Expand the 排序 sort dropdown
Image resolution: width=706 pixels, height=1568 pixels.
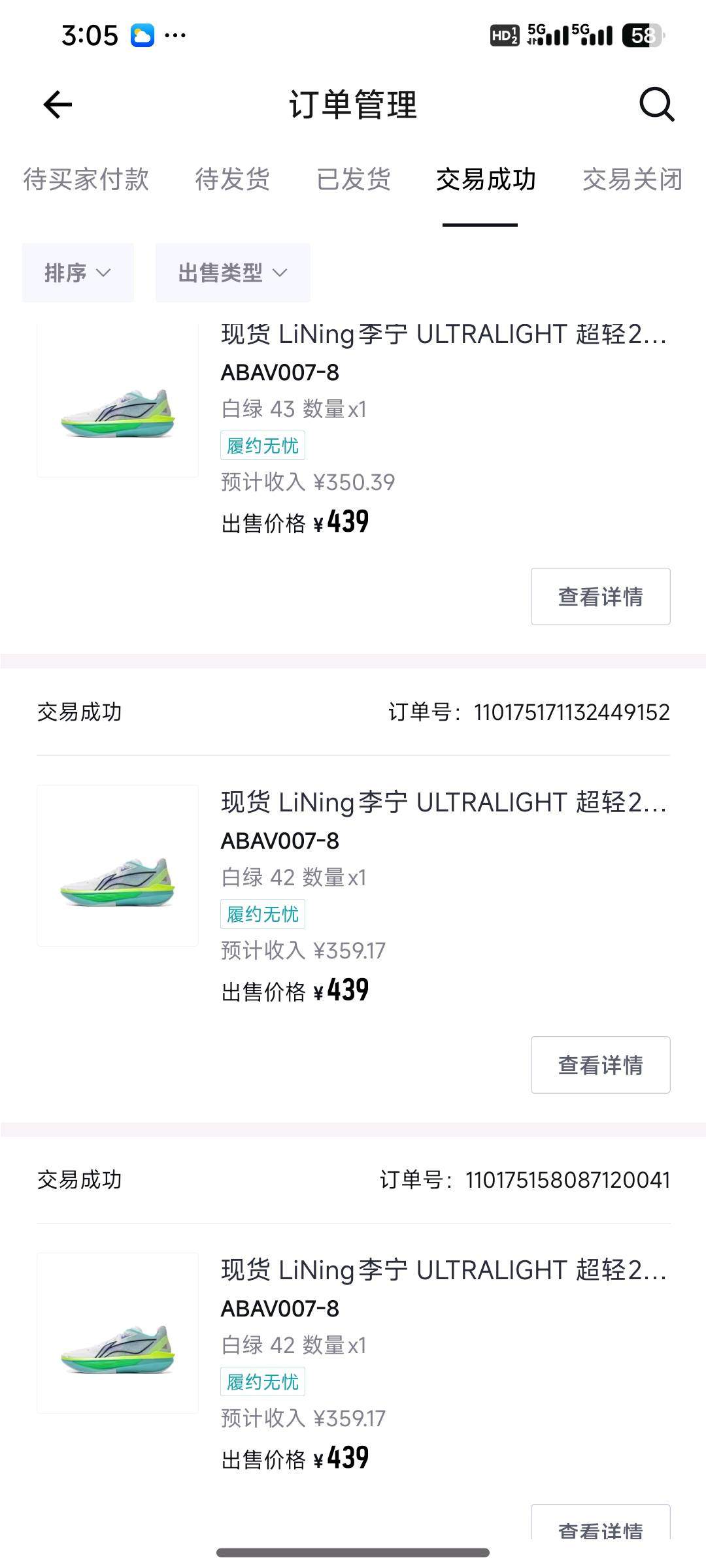[x=78, y=272]
